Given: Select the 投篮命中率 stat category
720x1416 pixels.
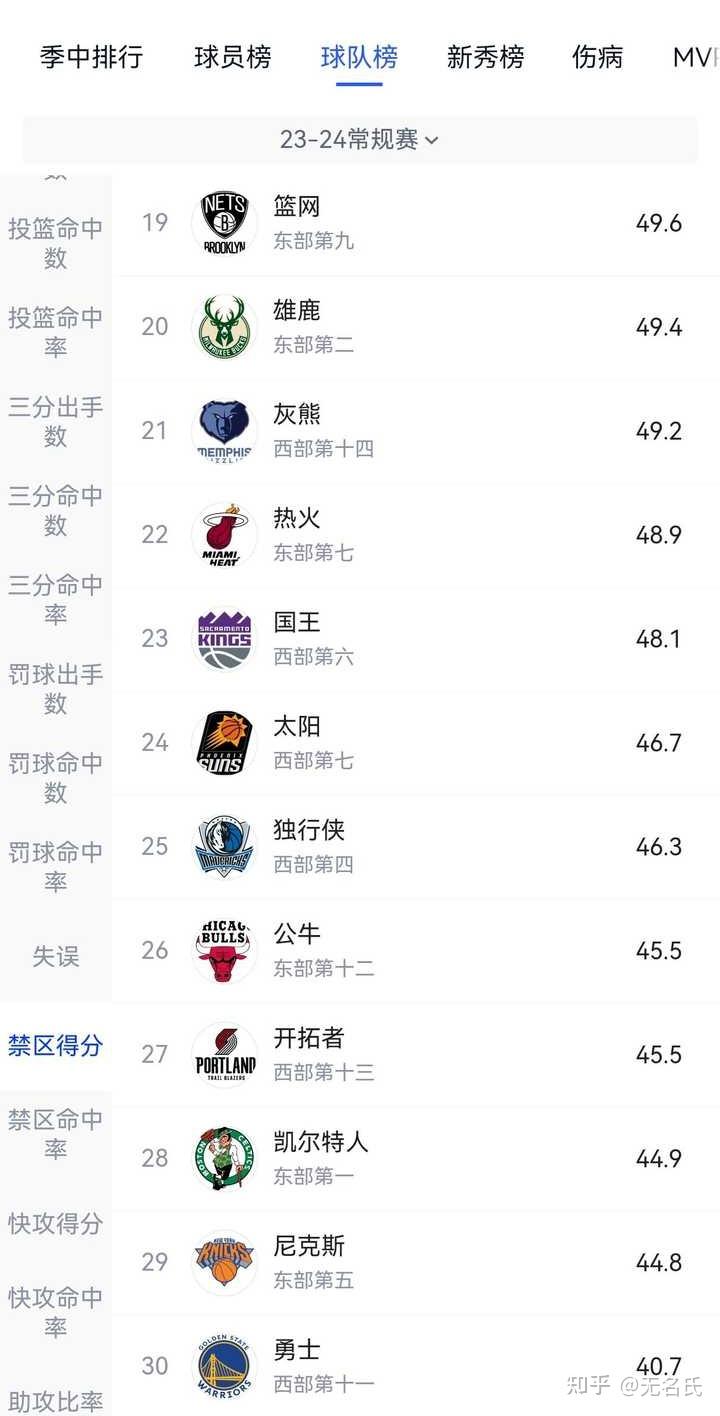Looking at the screenshot, I should 55,332.
